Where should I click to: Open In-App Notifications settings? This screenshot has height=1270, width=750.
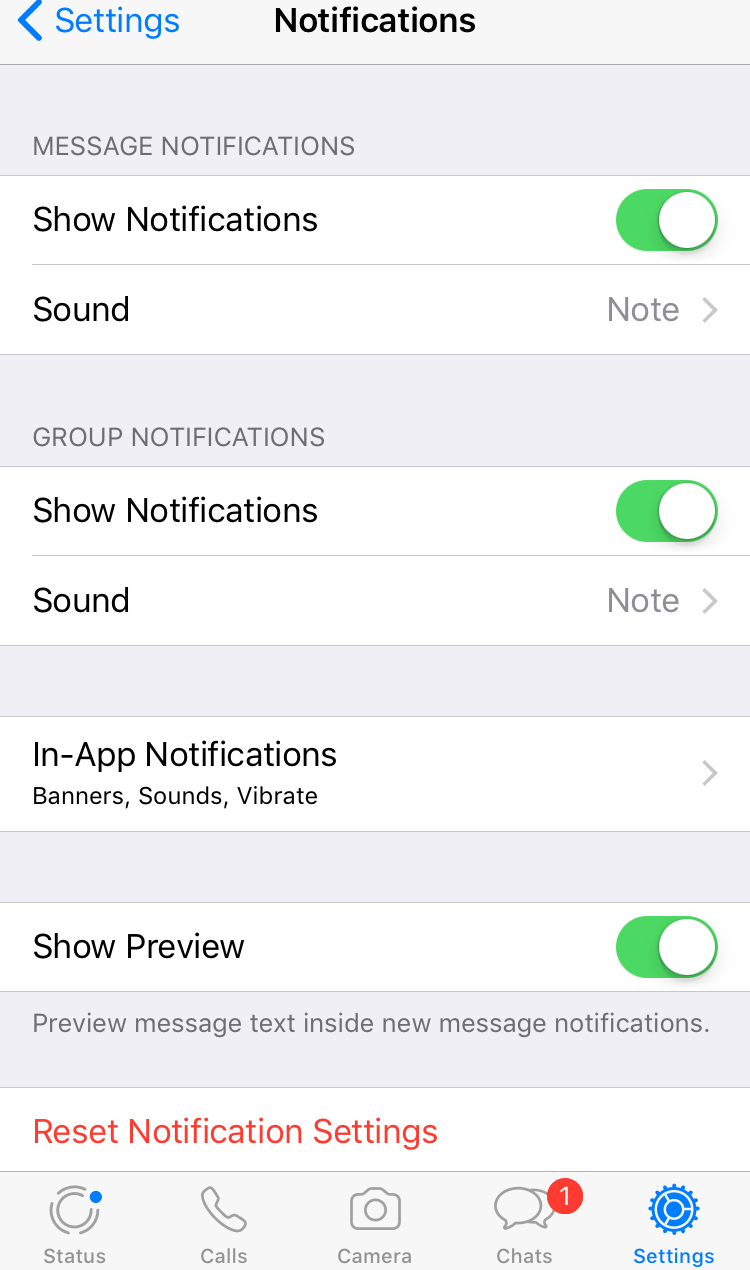click(x=375, y=773)
